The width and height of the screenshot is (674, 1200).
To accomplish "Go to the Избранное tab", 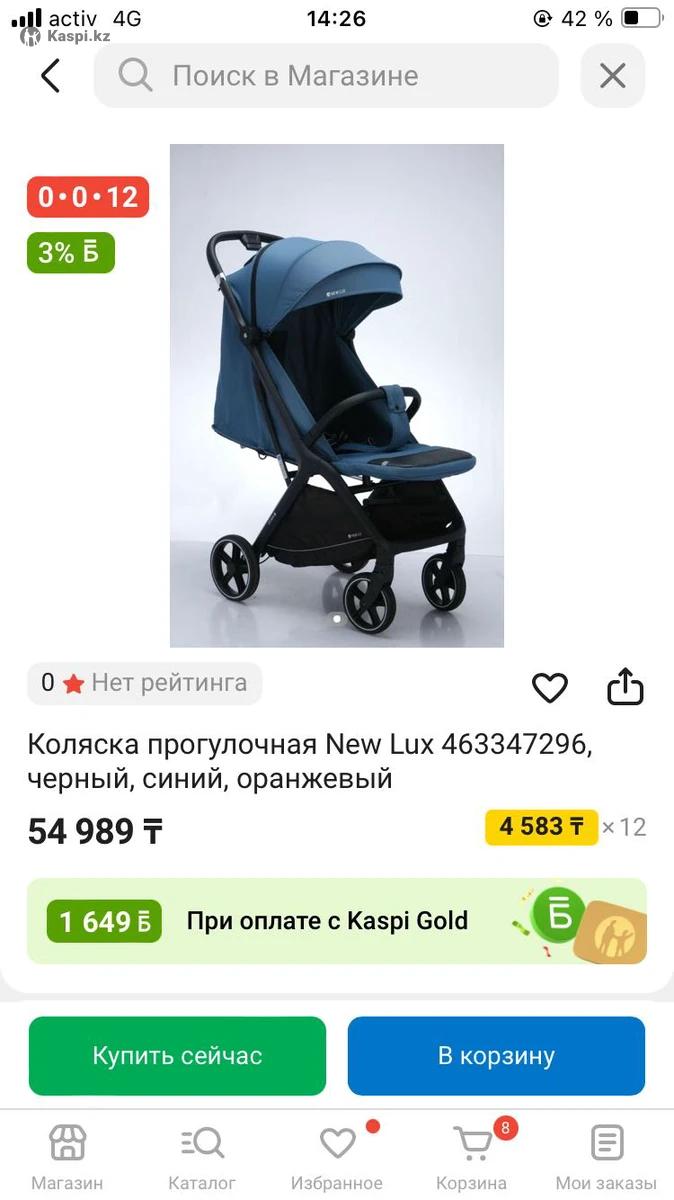I will pos(337,1156).
